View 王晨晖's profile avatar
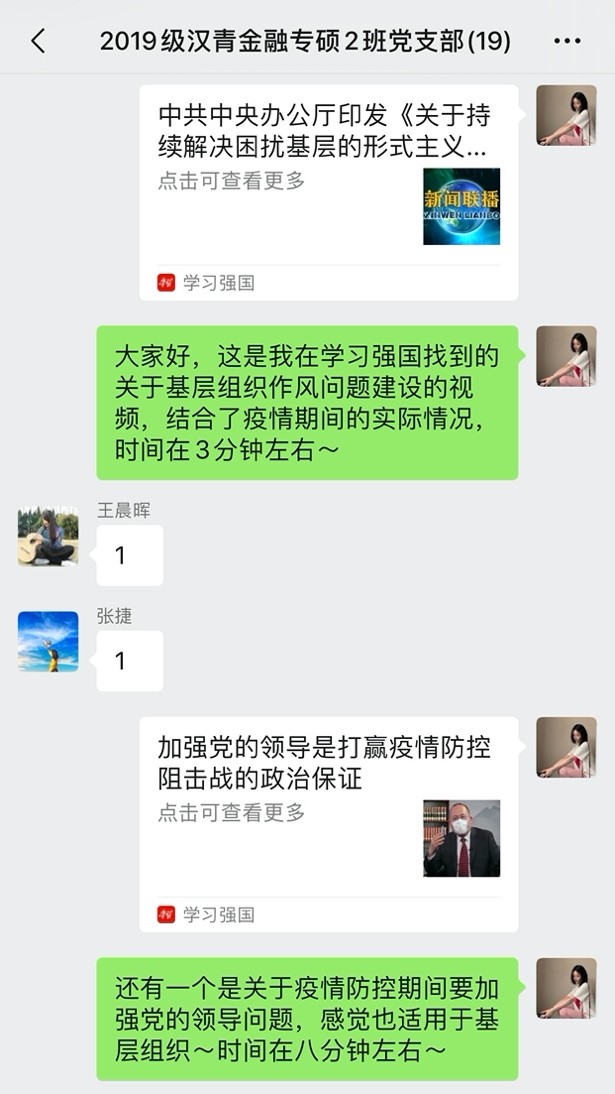The image size is (615, 1094). pyautogui.click(x=48, y=536)
